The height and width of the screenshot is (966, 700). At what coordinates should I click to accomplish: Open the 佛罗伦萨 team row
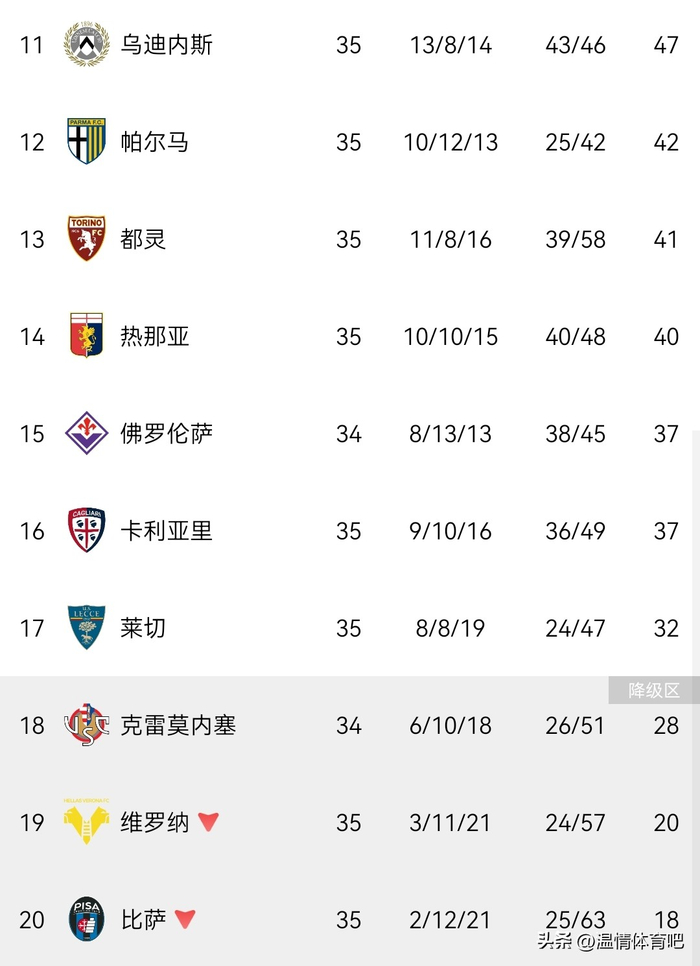coord(350,434)
